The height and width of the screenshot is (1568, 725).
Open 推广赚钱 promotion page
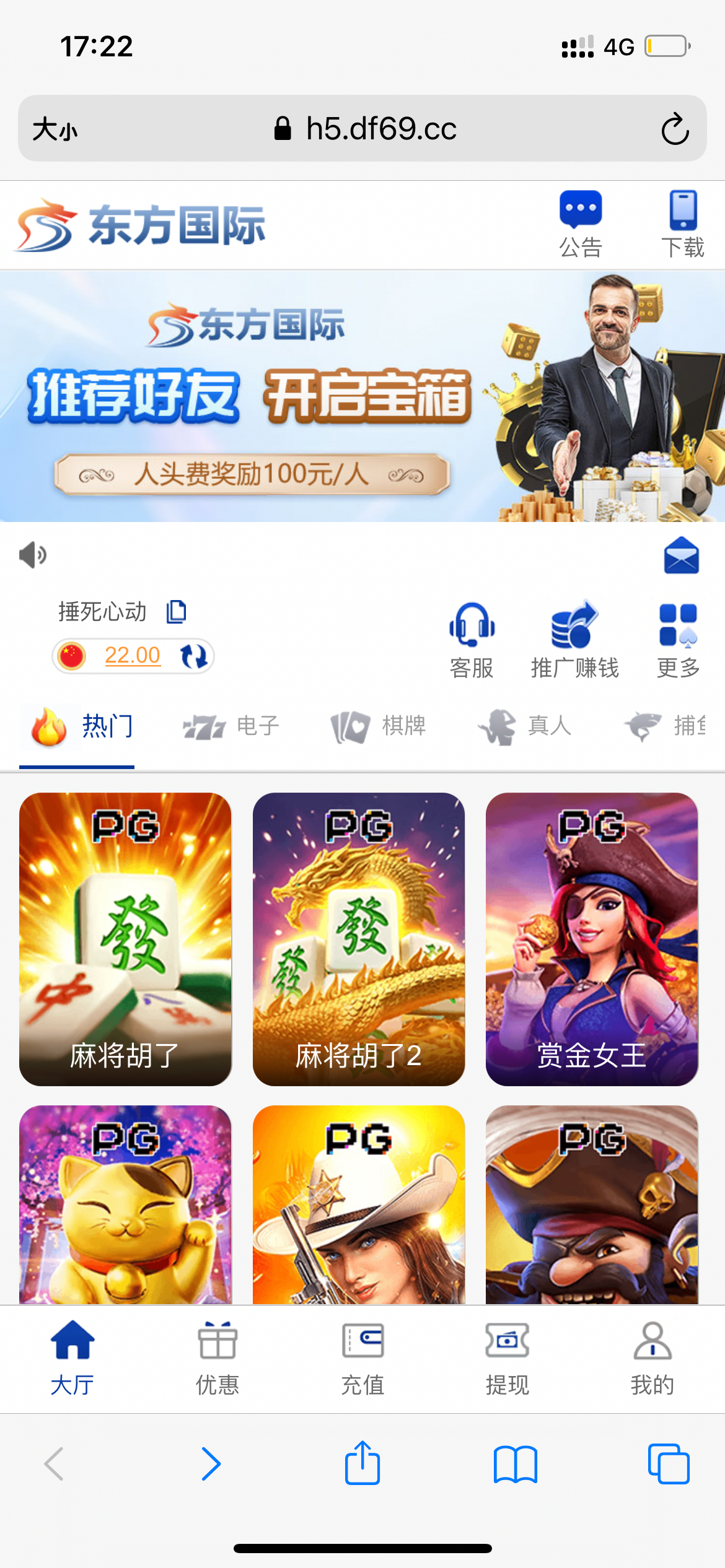point(574,640)
